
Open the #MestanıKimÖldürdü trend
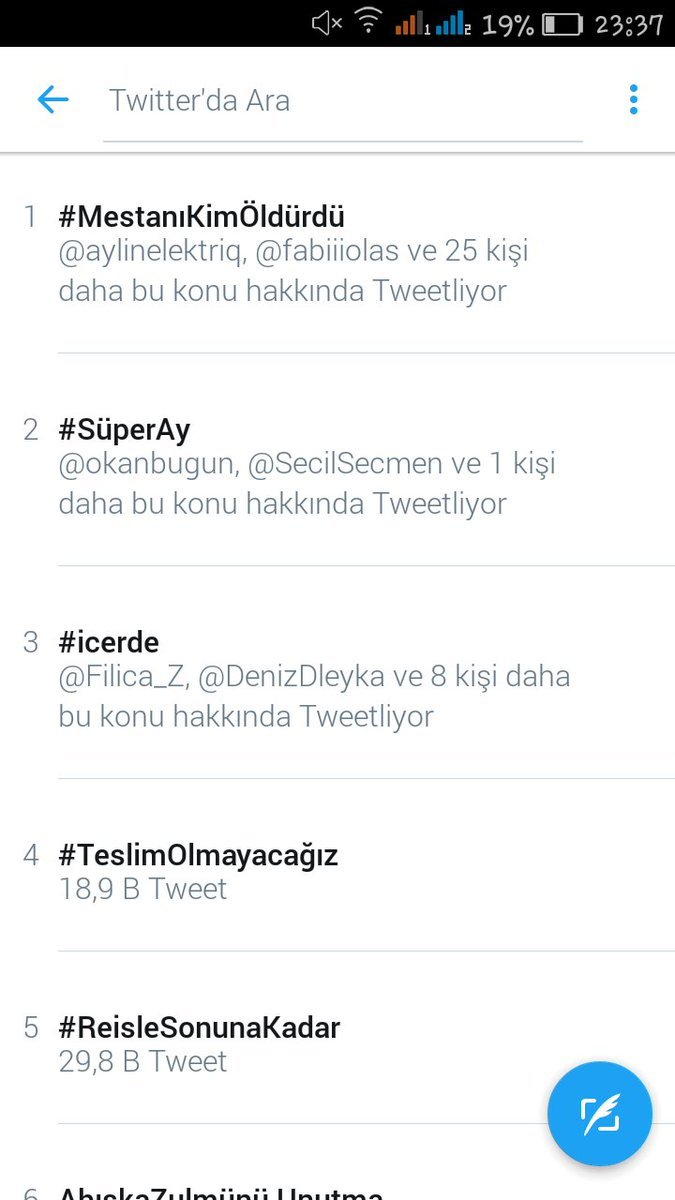coord(202,216)
